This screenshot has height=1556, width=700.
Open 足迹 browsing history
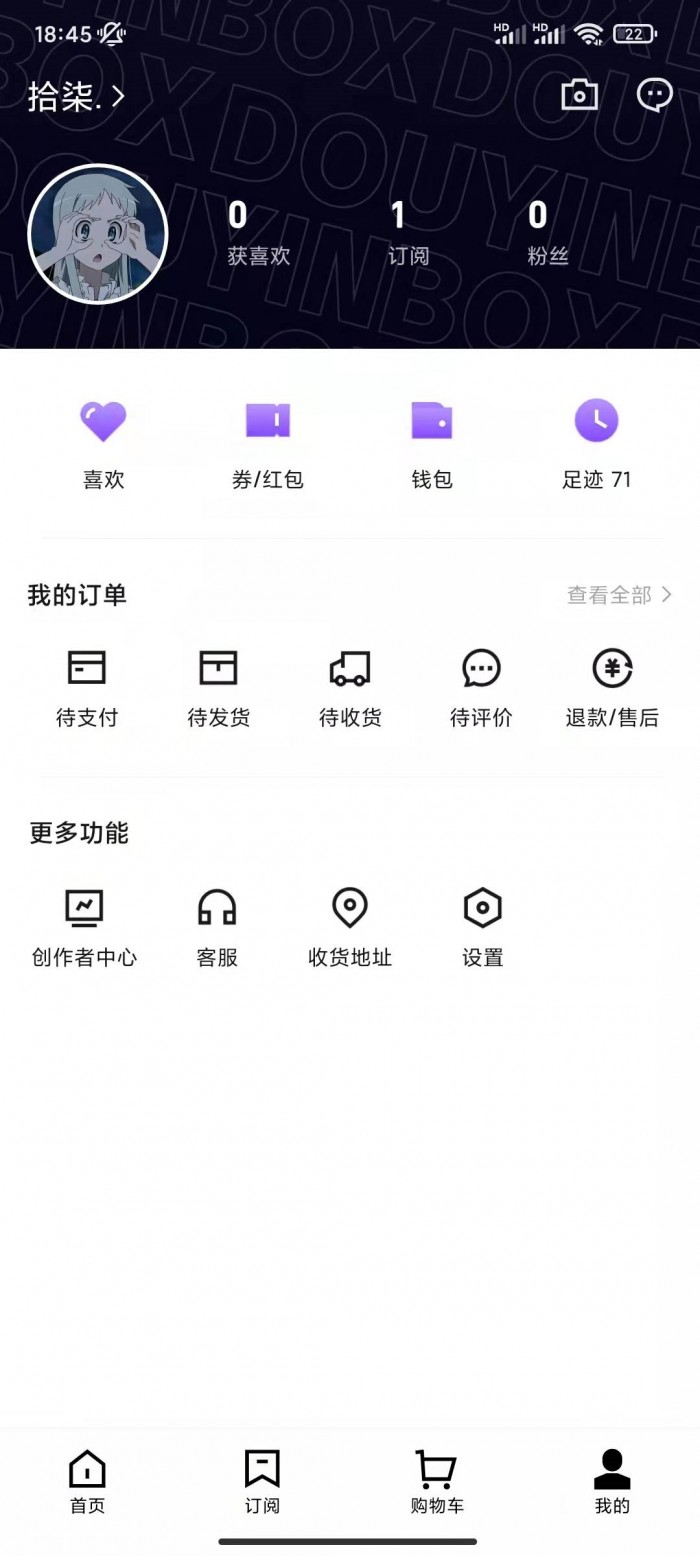coord(596,442)
